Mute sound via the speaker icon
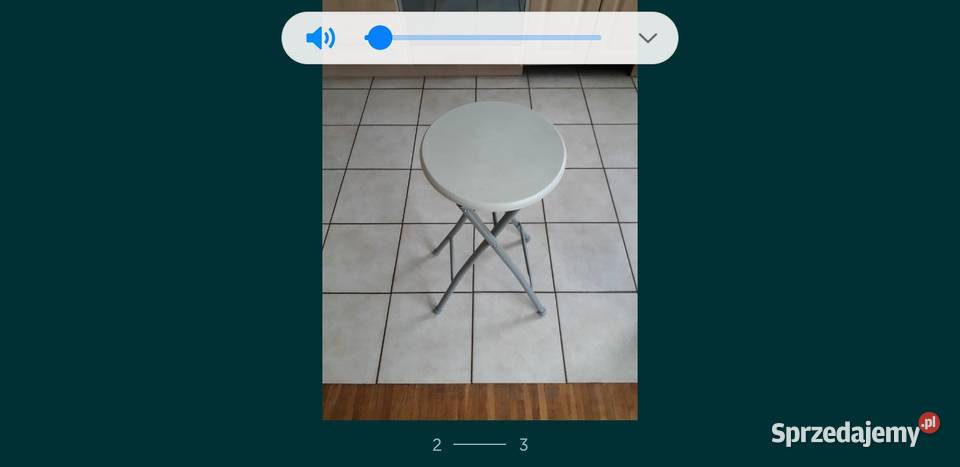The width and height of the screenshot is (960, 467). pyautogui.click(x=320, y=38)
